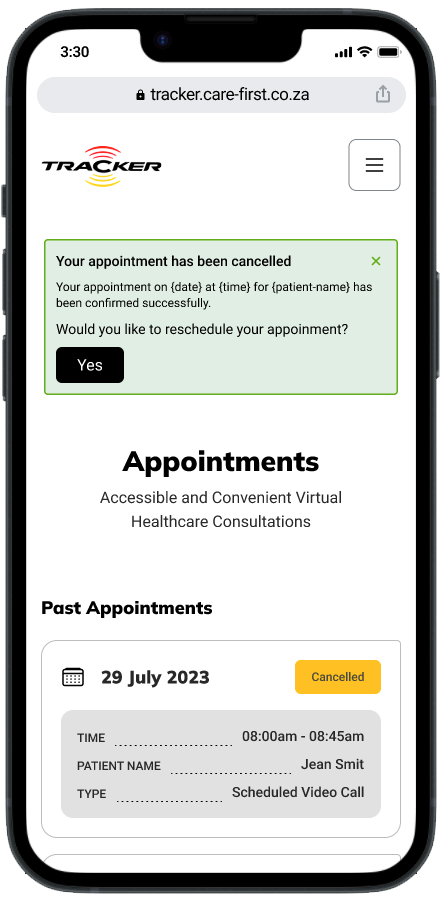Viewport: 440px width, 900px height.
Task: Tap Yes to reschedule the appointment
Action: [x=90, y=365]
